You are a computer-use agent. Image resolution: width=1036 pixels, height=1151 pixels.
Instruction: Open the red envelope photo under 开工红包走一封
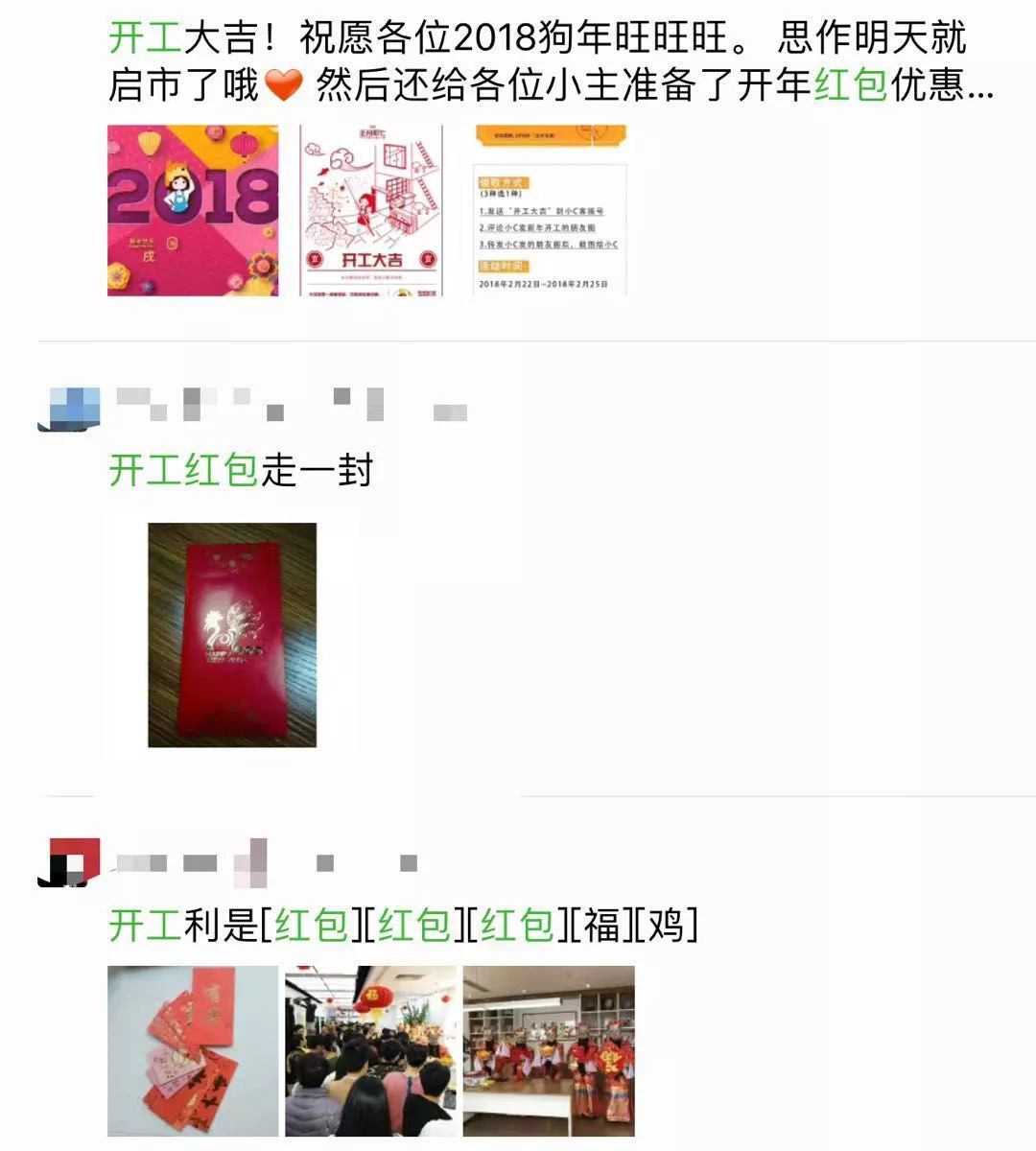[232, 635]
